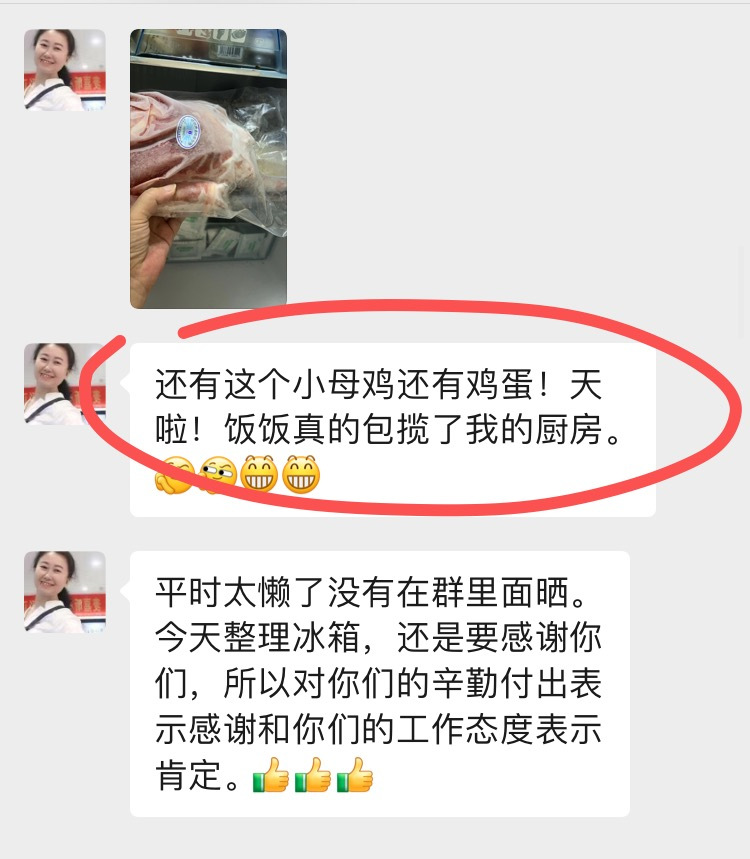Tap sender's avatar beside the photo message
This screenshot has width=750, height=859.
click(65, 69)
